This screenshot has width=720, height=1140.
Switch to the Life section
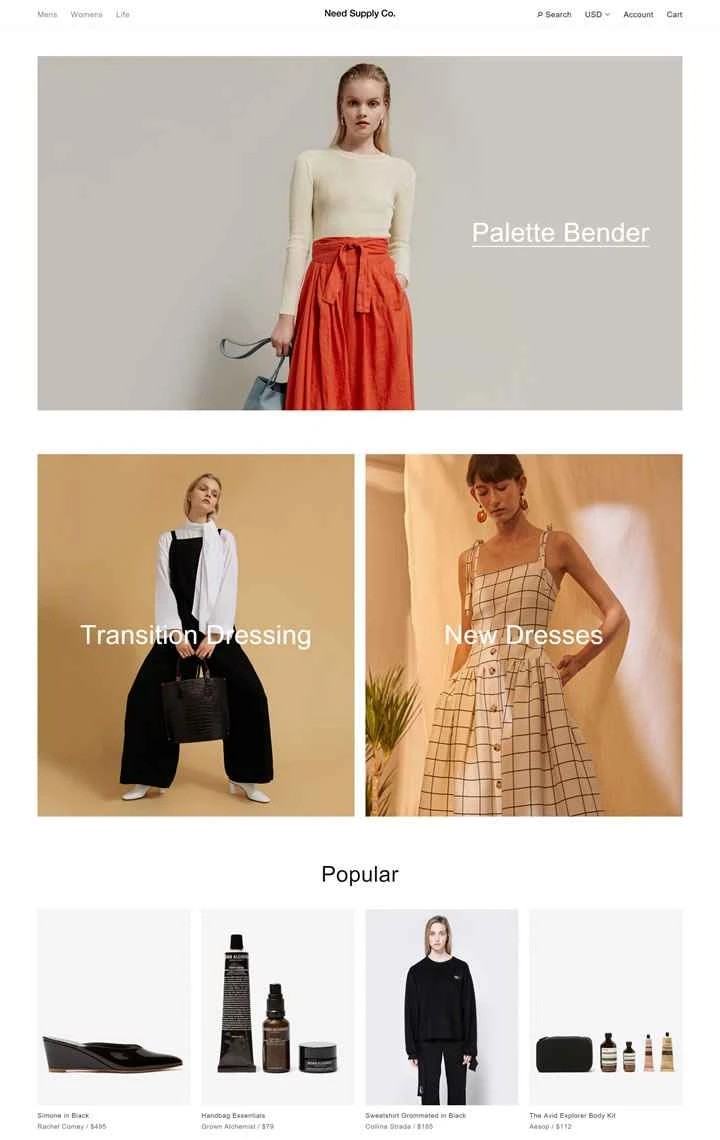point(122,14)
